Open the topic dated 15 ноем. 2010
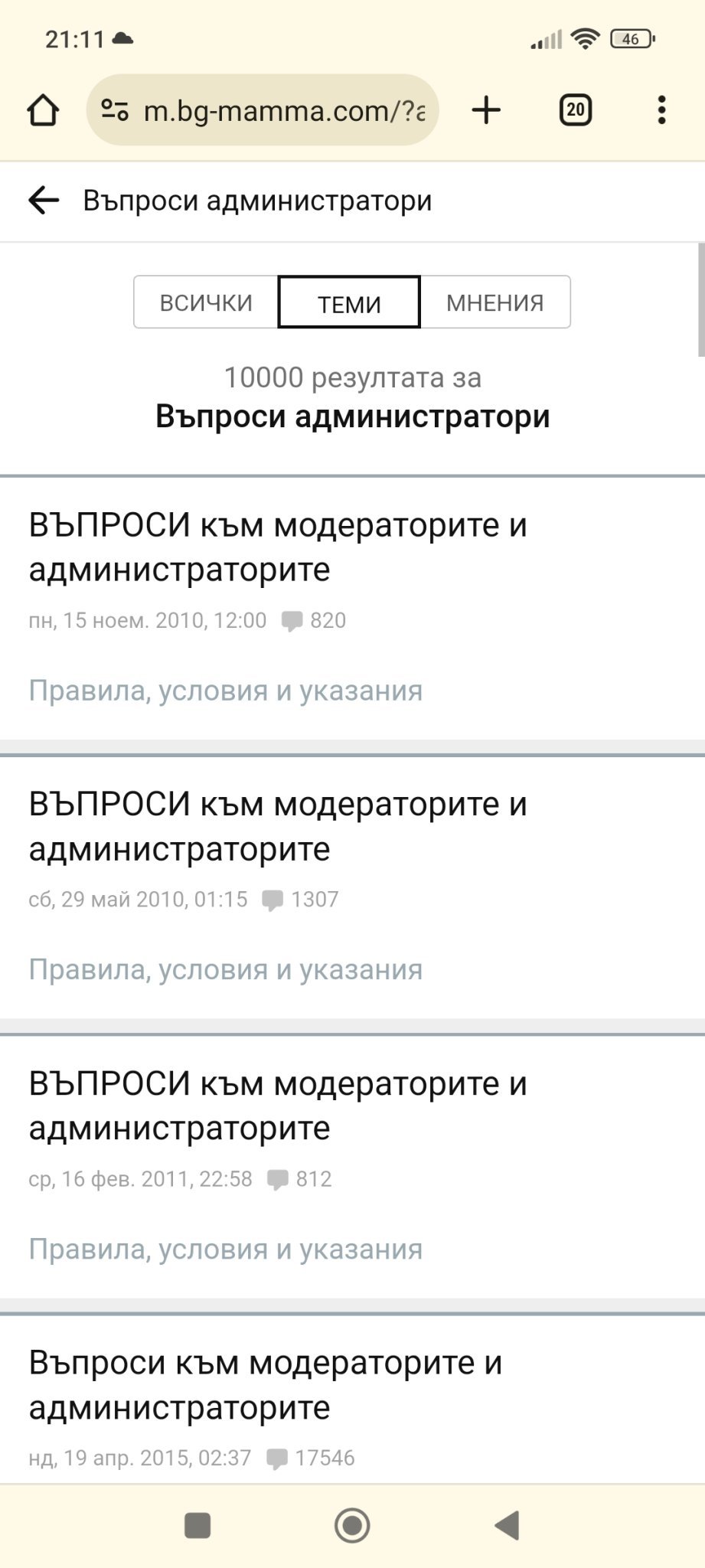This screenshot has height=1568, width=705. [x=278, y=547]
